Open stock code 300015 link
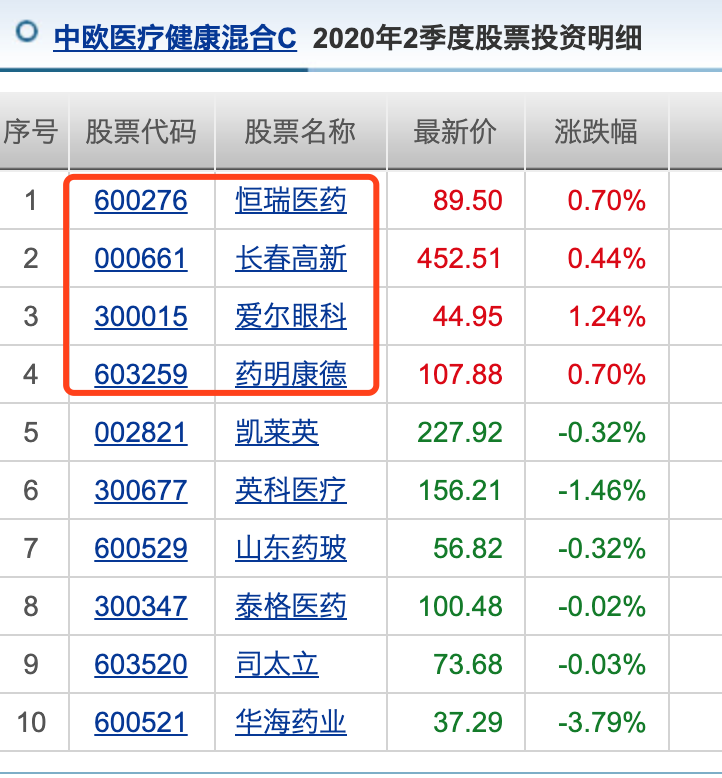 coord(141,317)
